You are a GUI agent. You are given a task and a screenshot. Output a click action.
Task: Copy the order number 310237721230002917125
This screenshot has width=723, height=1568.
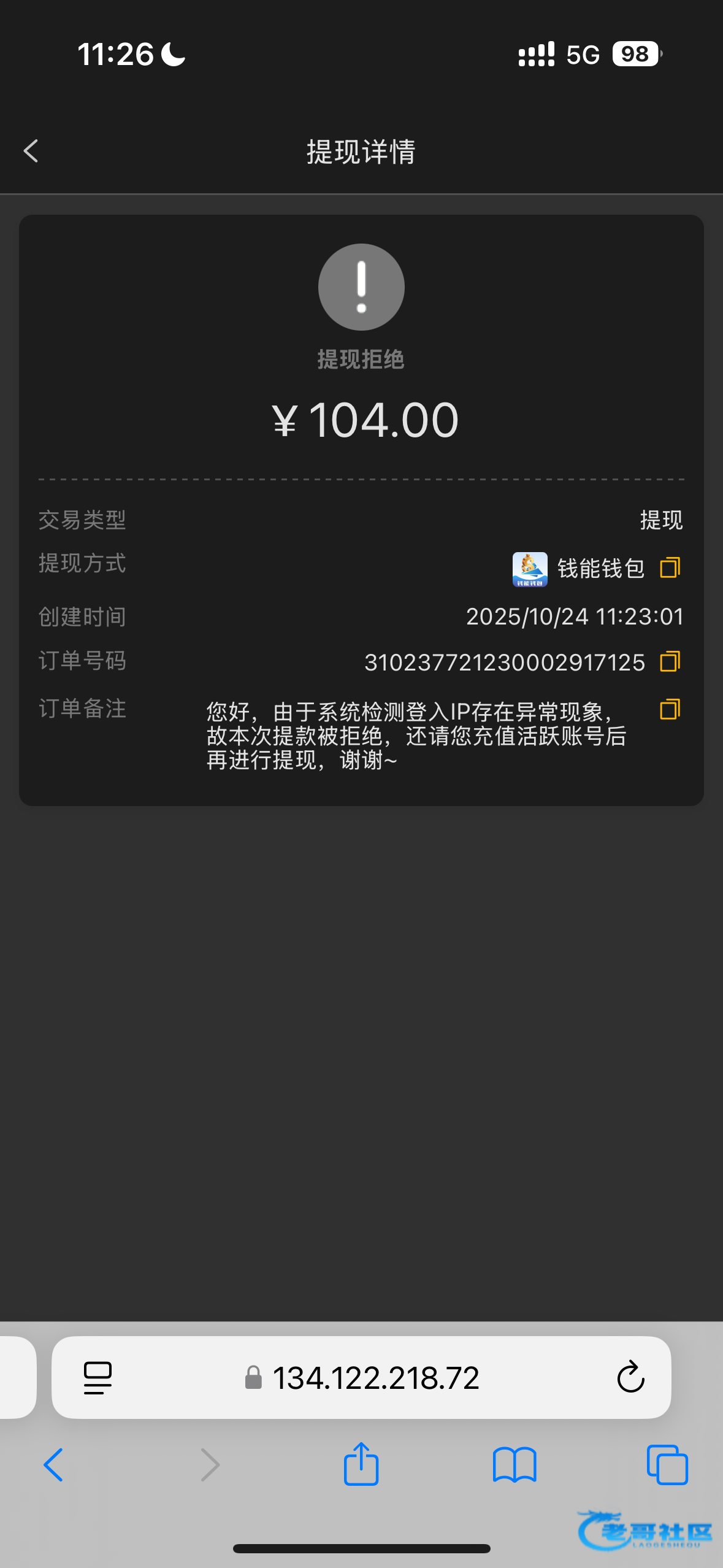(670, 661)
